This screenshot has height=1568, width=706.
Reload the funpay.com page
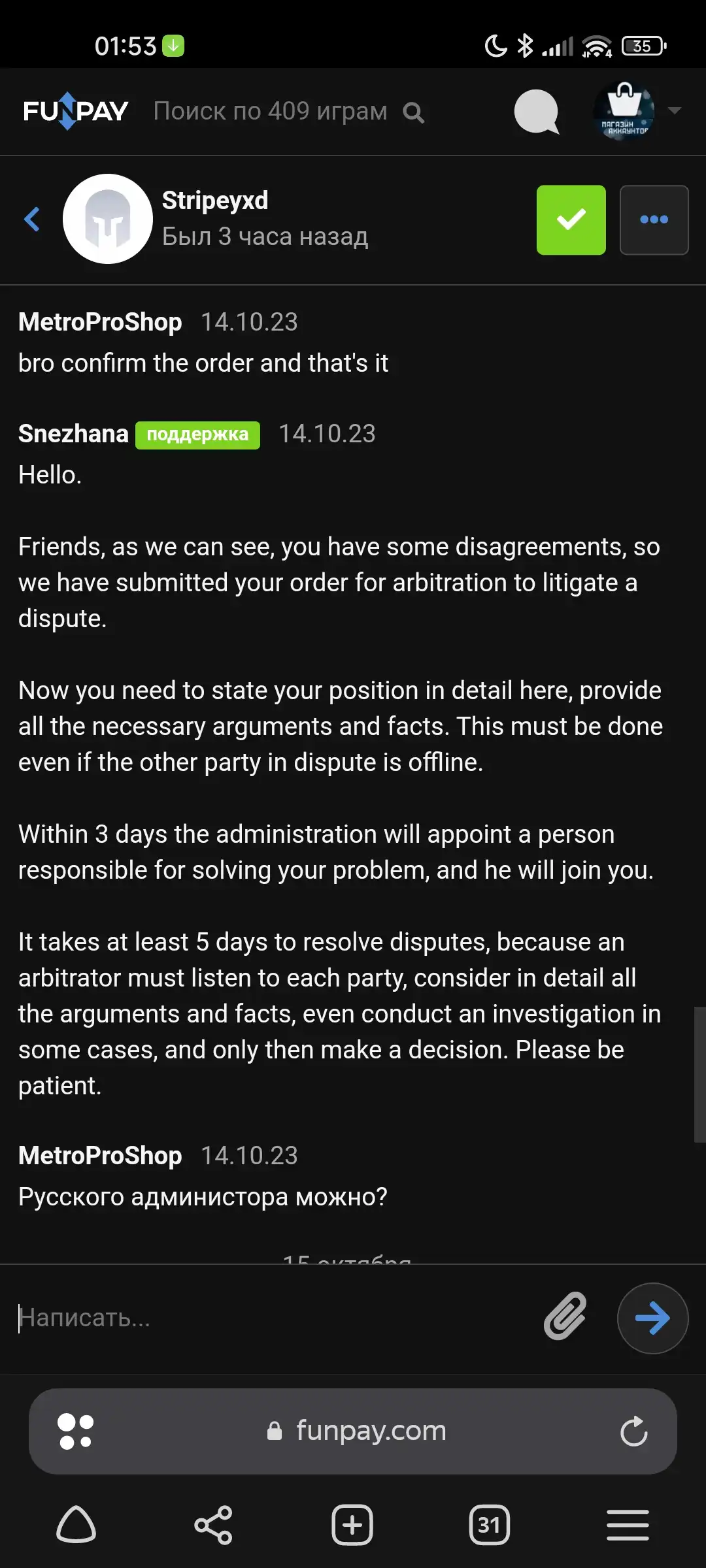point(634,1431)
